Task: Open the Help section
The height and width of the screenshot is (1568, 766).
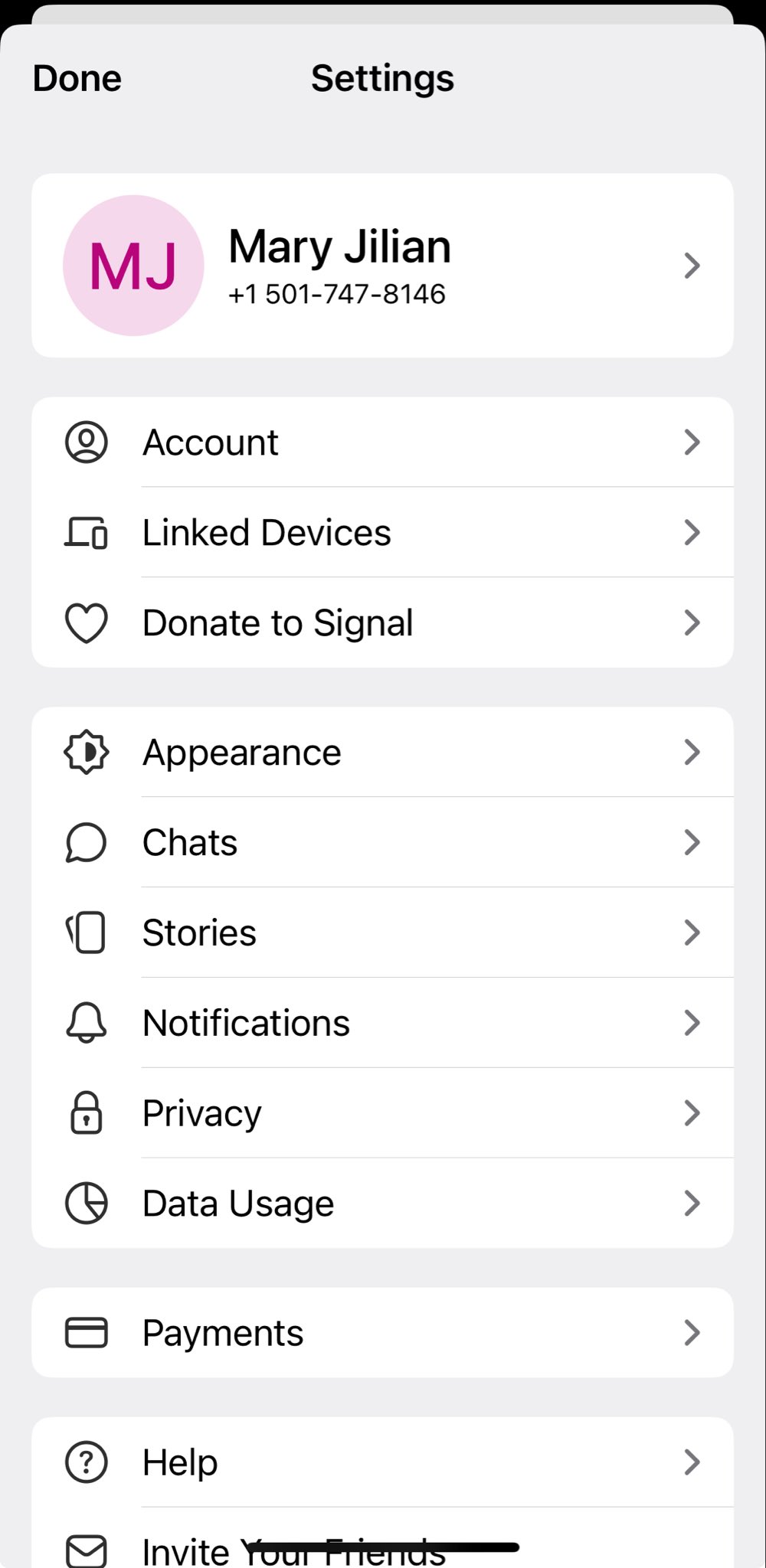Action: (381, 1462)
